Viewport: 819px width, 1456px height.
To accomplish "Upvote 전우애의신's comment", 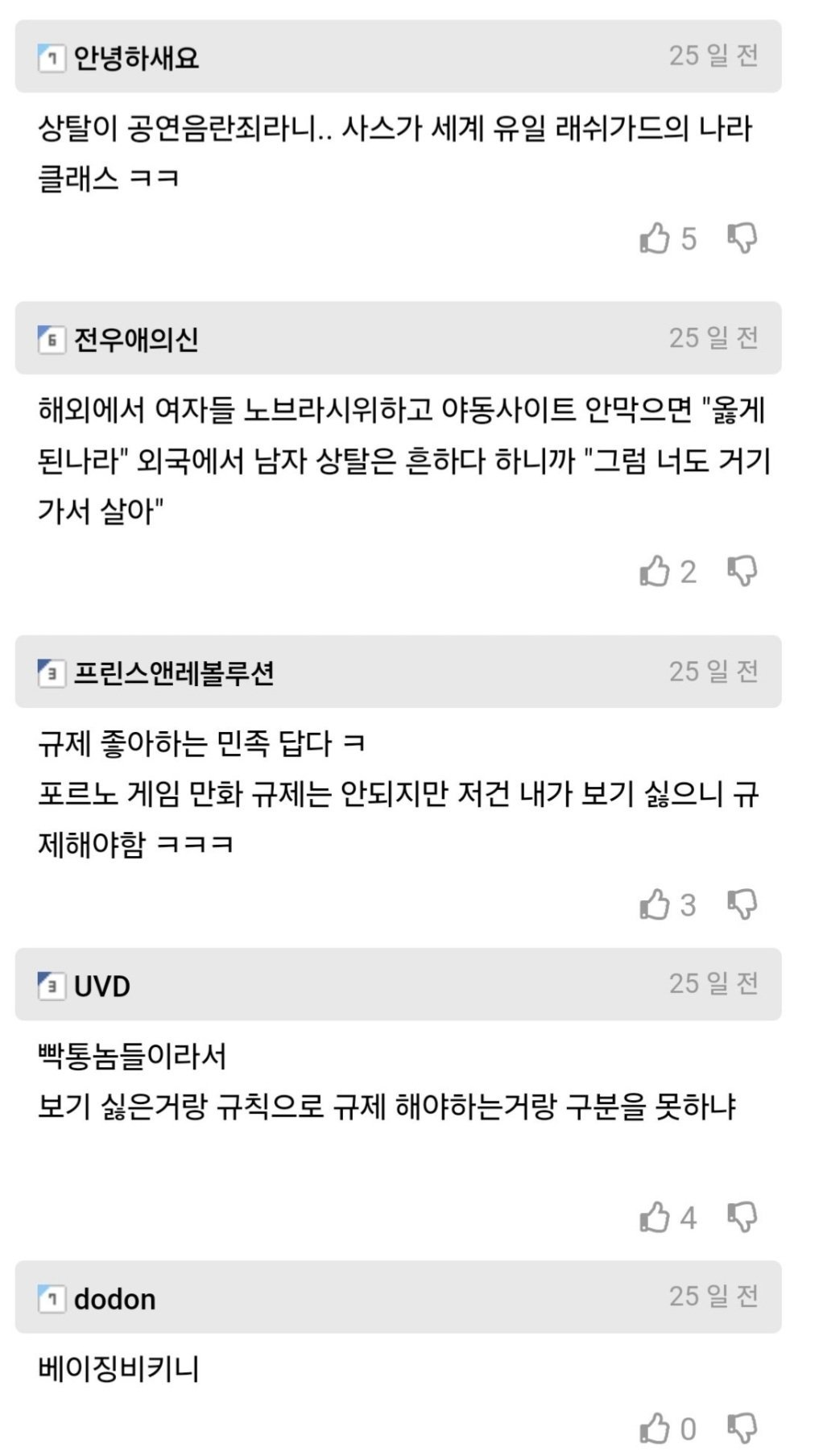I will pos(655,572).
